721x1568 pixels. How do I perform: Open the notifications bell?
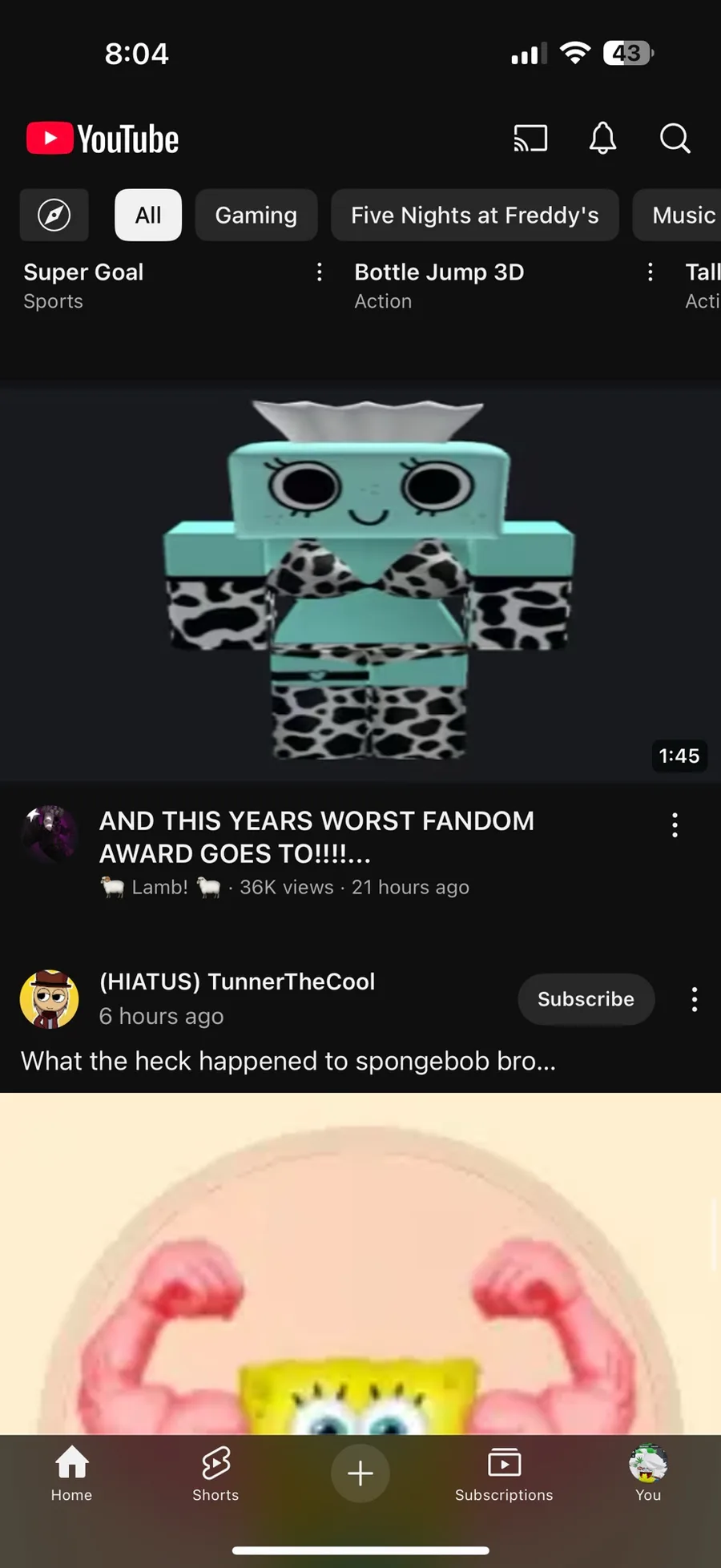602,139
